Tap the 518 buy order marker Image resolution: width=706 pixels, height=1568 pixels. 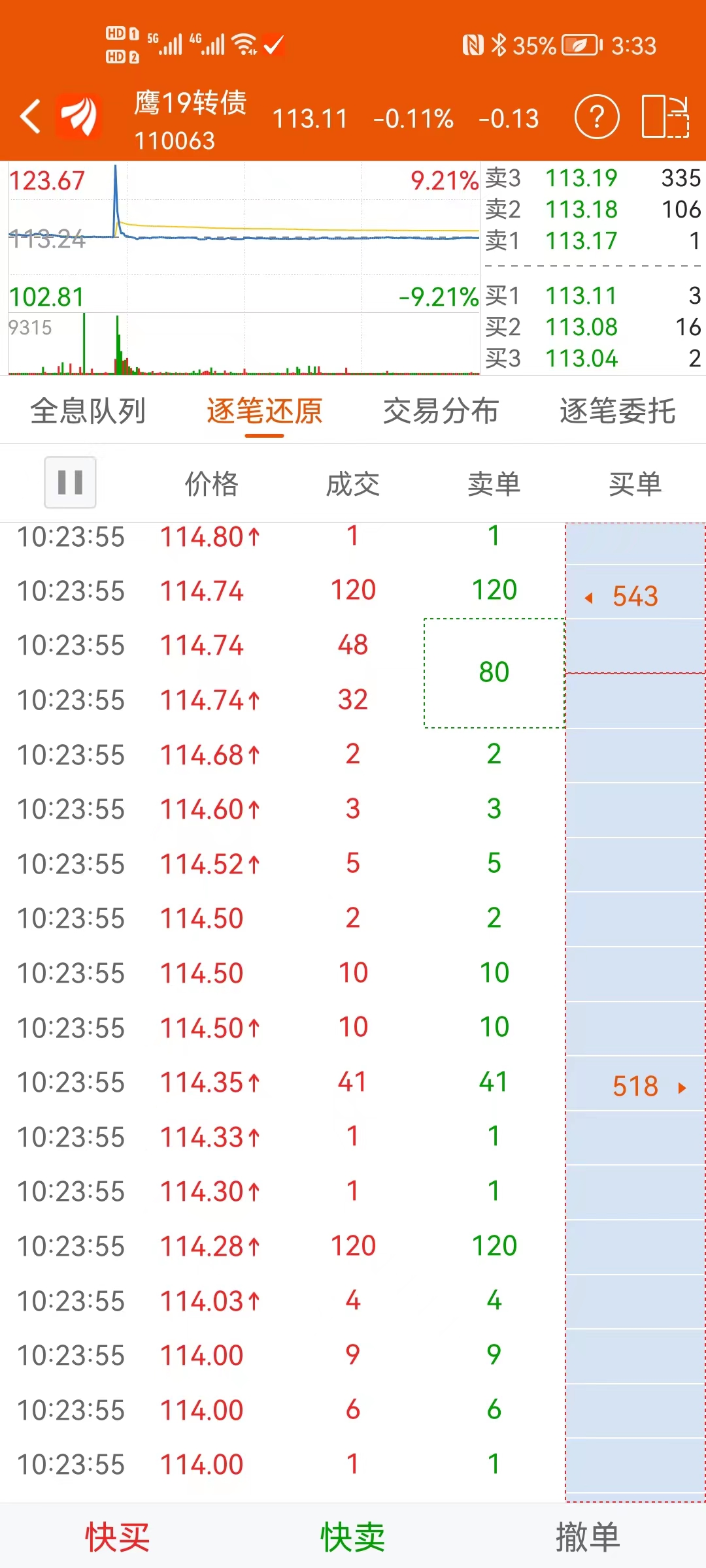pos(635,1086)
